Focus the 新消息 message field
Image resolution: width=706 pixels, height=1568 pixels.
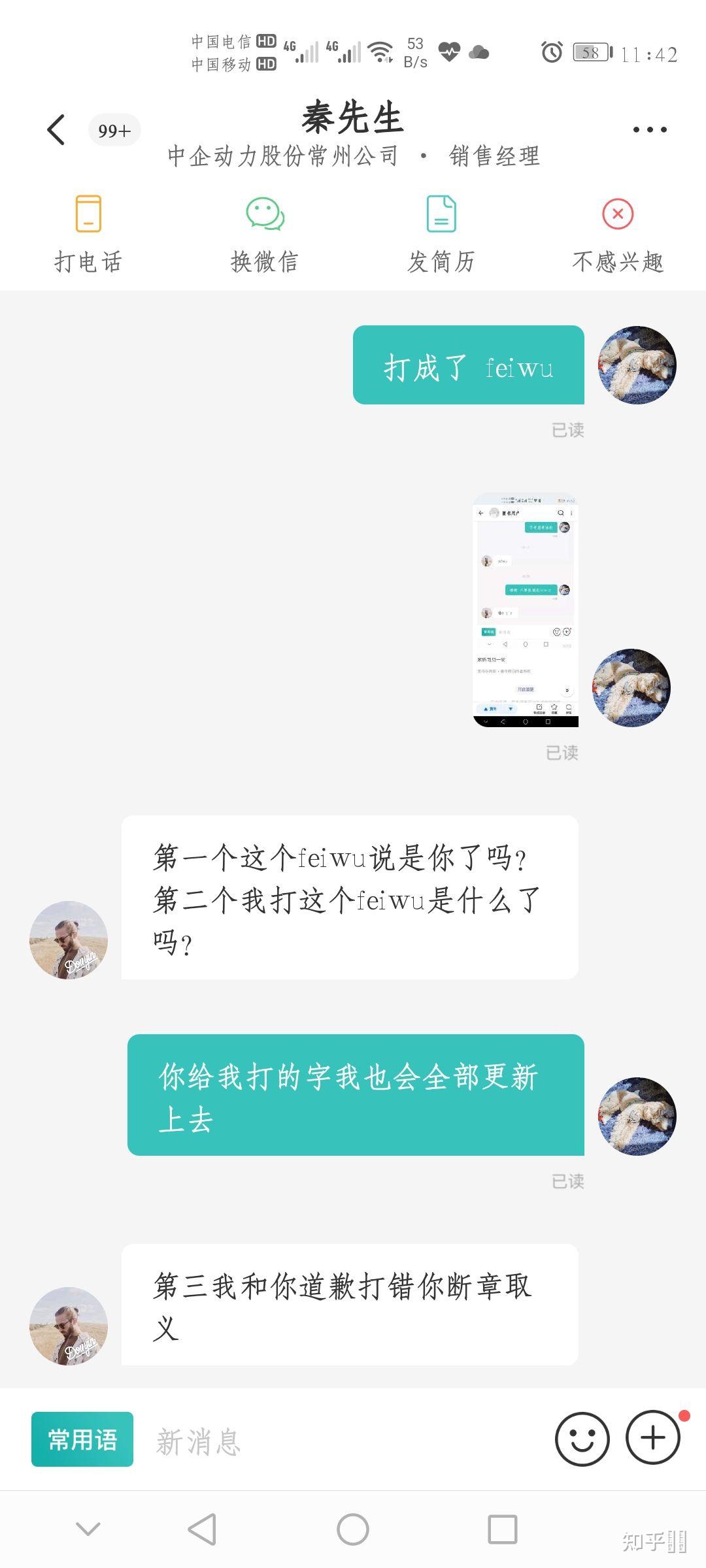click(340, 1441)
